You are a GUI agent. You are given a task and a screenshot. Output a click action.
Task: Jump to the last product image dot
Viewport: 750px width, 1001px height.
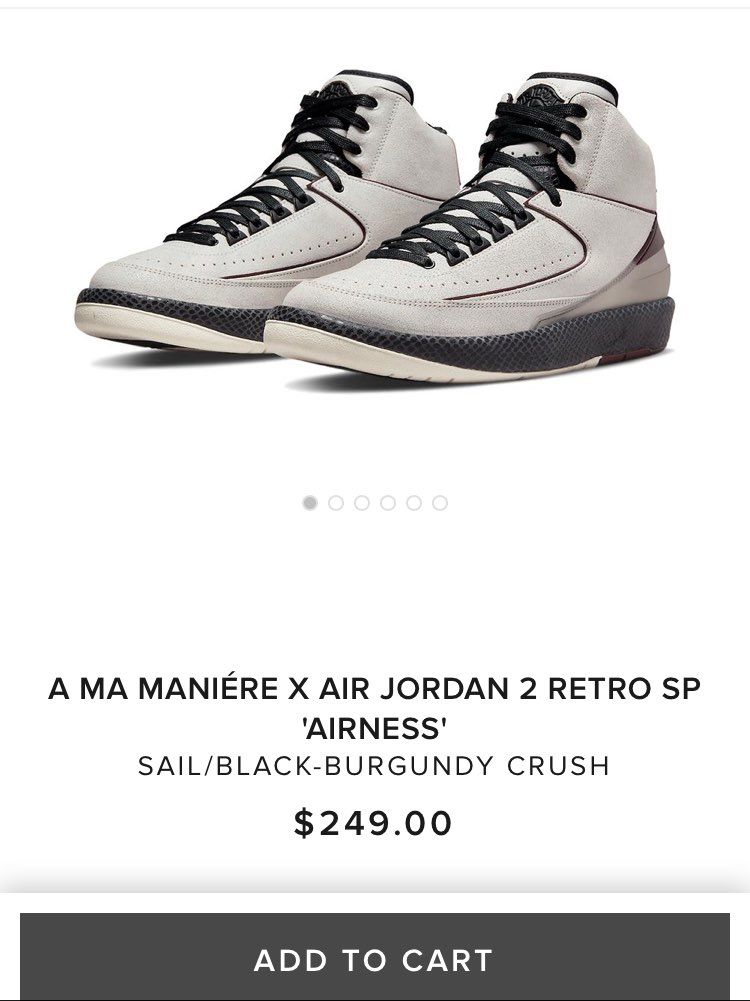(440, 503)
